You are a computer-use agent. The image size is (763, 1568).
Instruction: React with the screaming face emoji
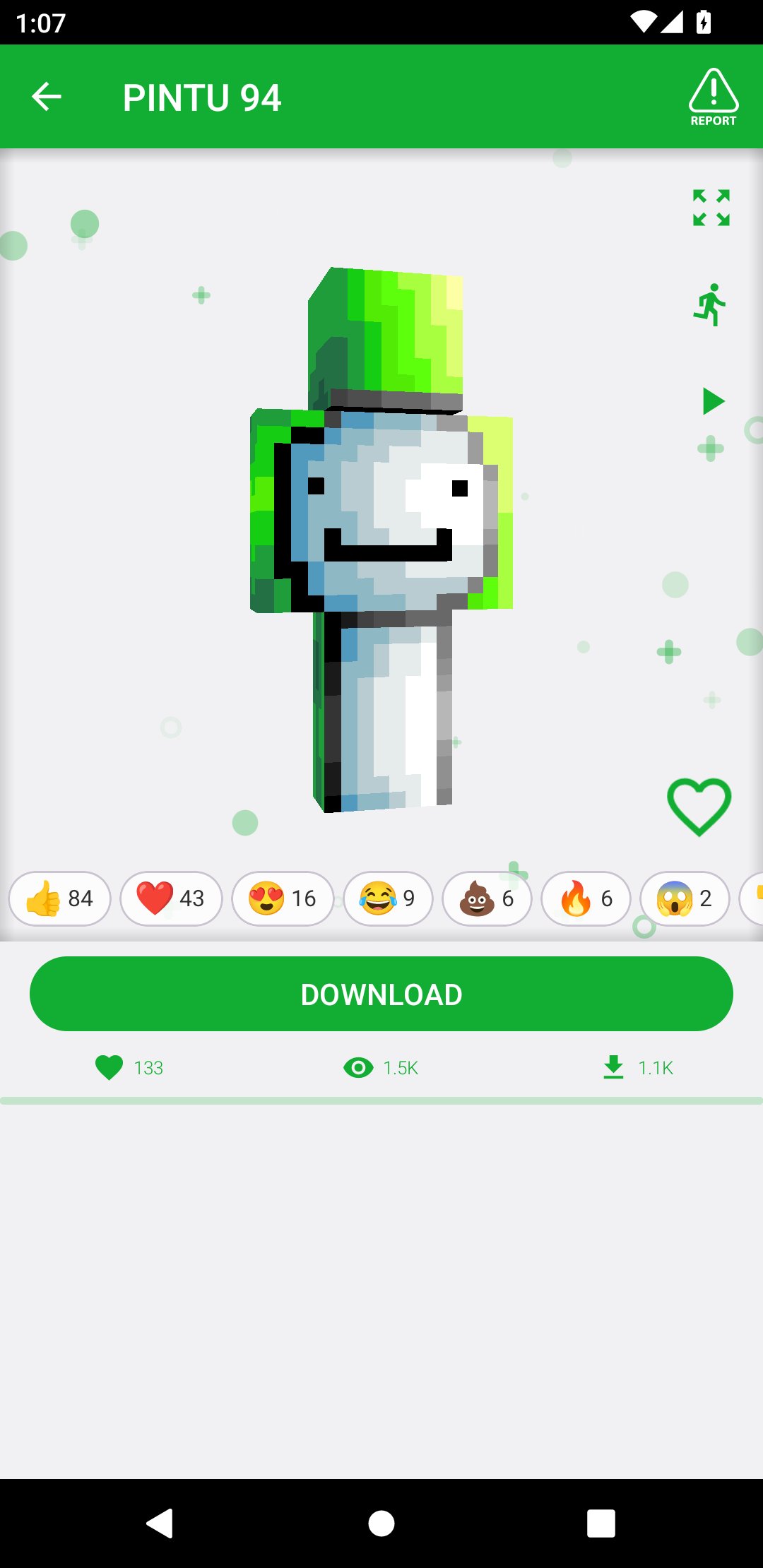point(685,898)
